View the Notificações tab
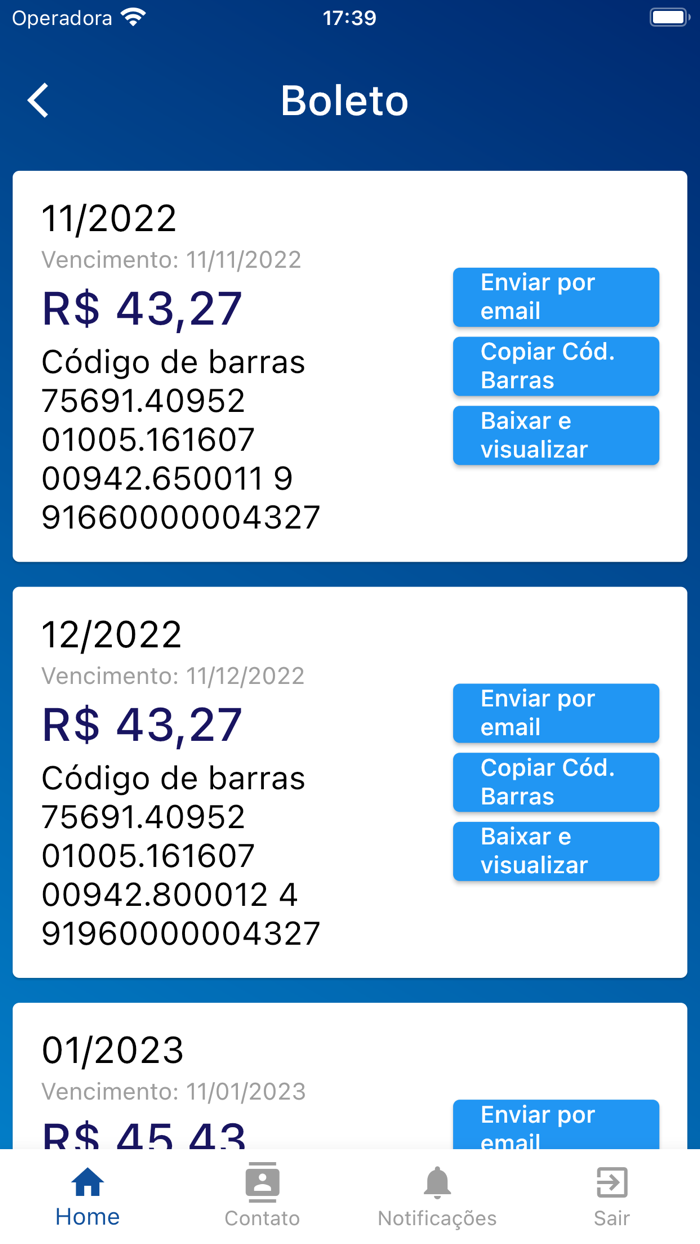 click(x=437, y=1197)
